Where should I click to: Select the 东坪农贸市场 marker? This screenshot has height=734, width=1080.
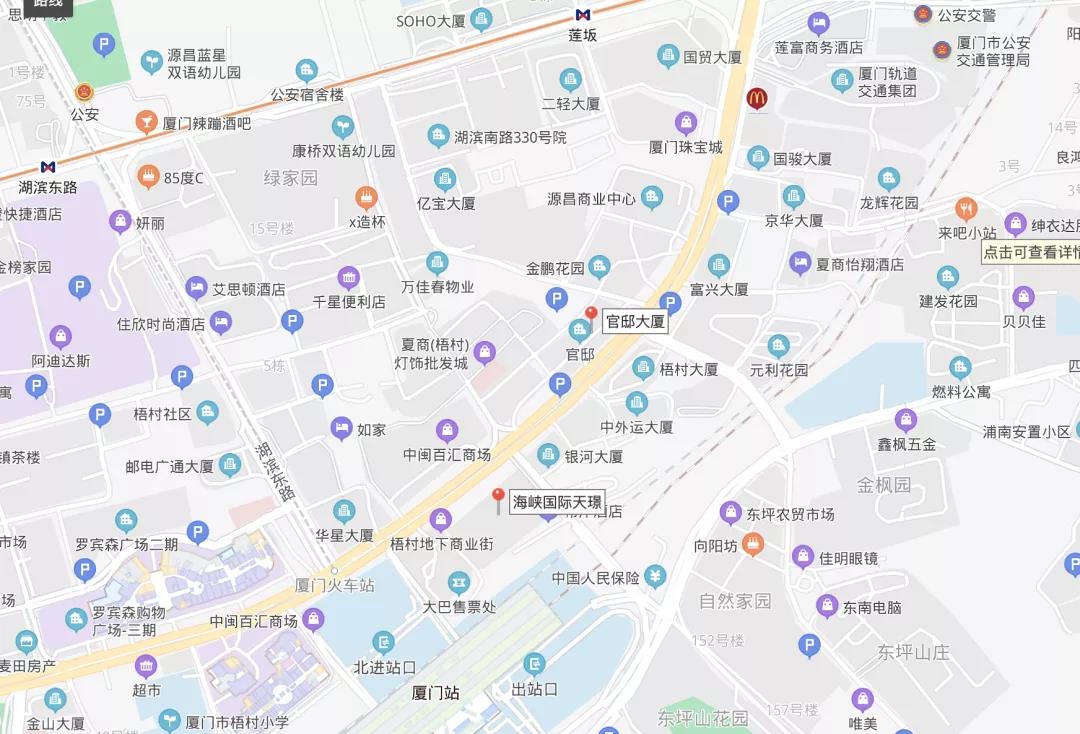(731, 513)
